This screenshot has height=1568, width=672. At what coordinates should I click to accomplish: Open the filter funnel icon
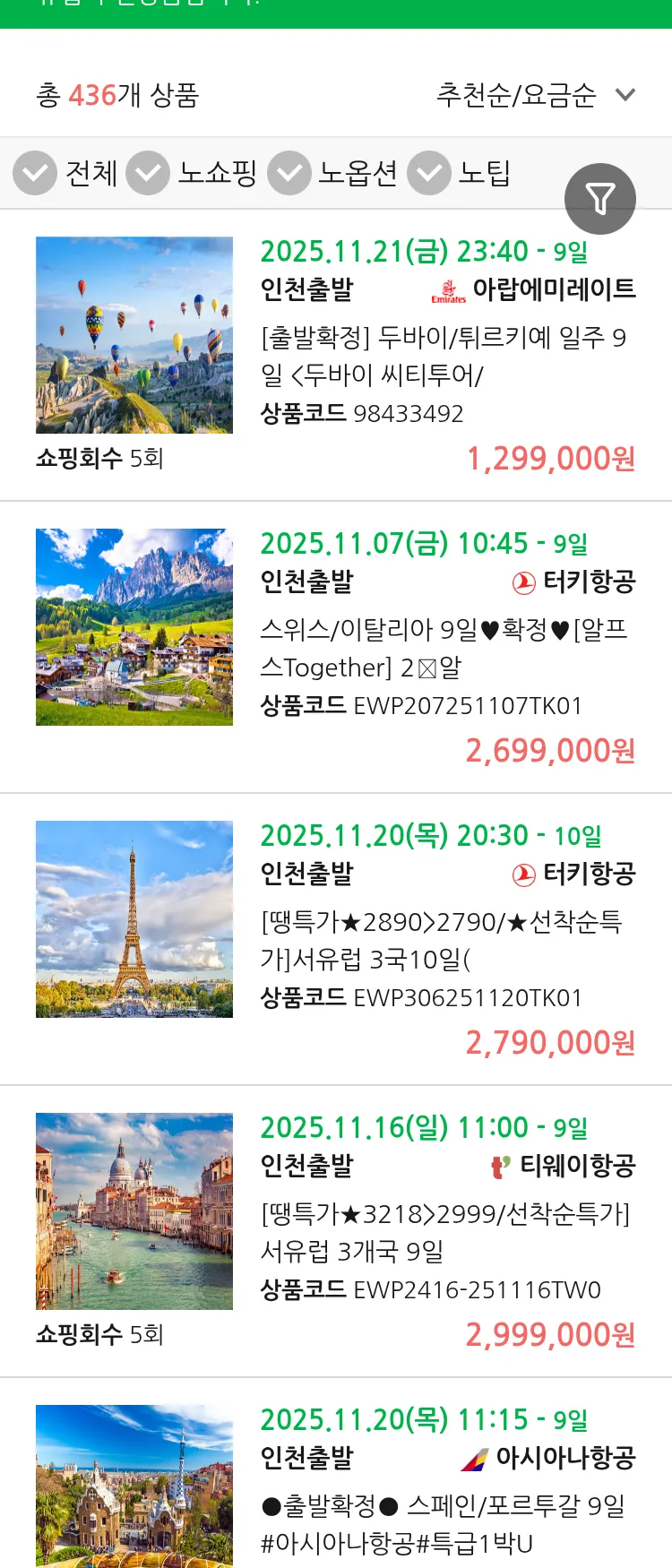tap(600, 199)
